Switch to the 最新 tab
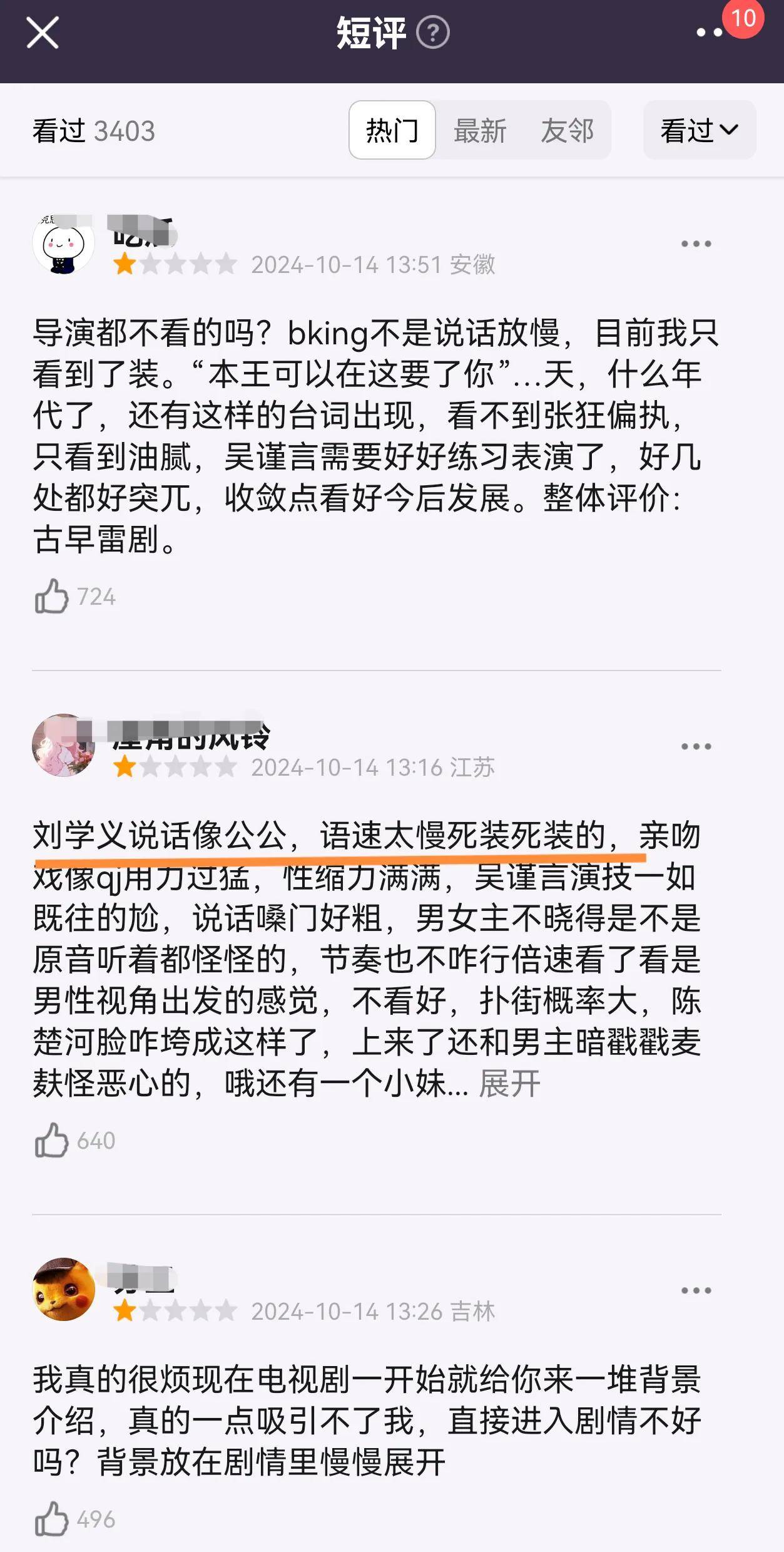This screenshot has width=784, height=1552. tap(480, 131)
